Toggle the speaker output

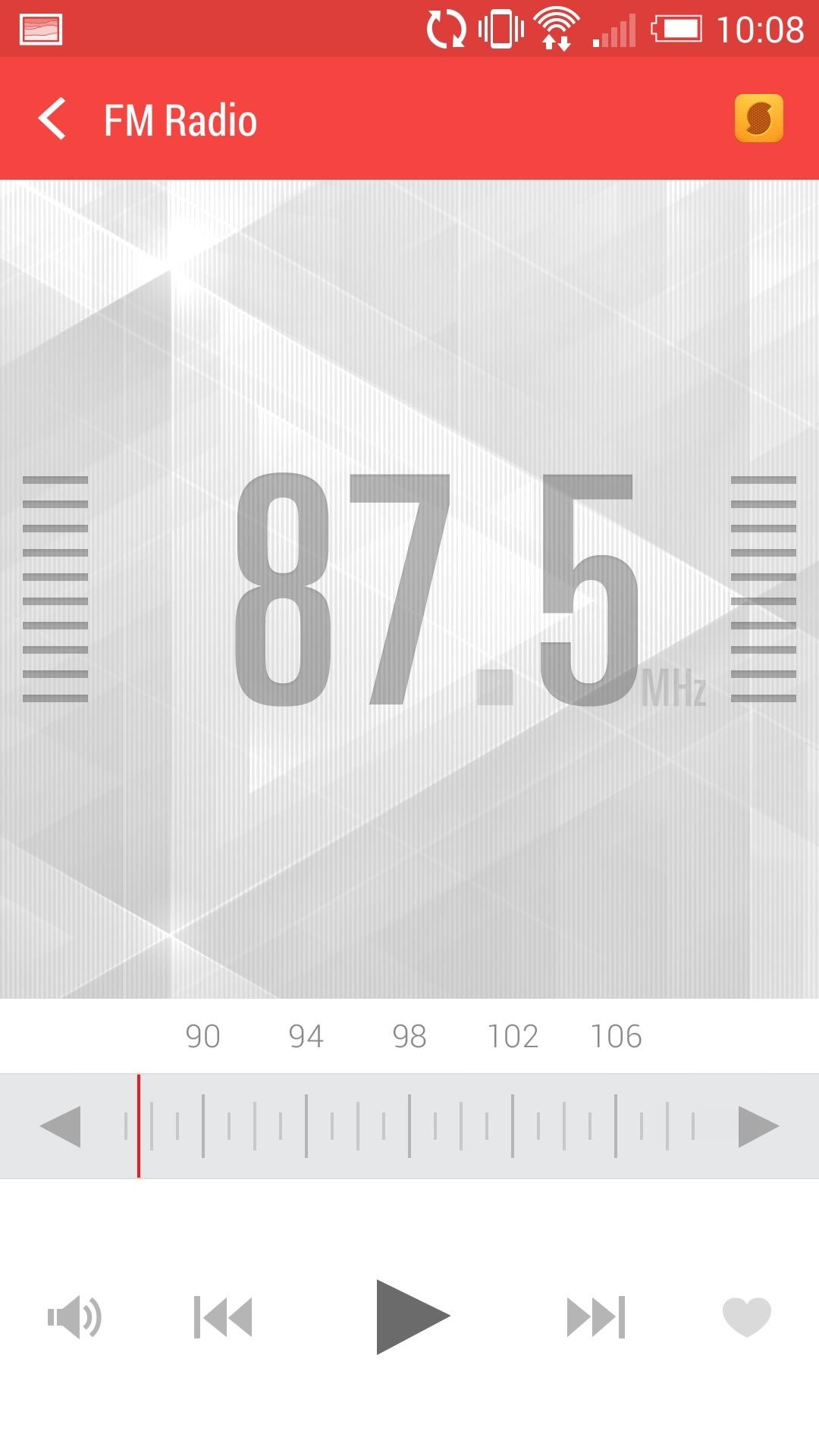click(x=74, y=1317)
